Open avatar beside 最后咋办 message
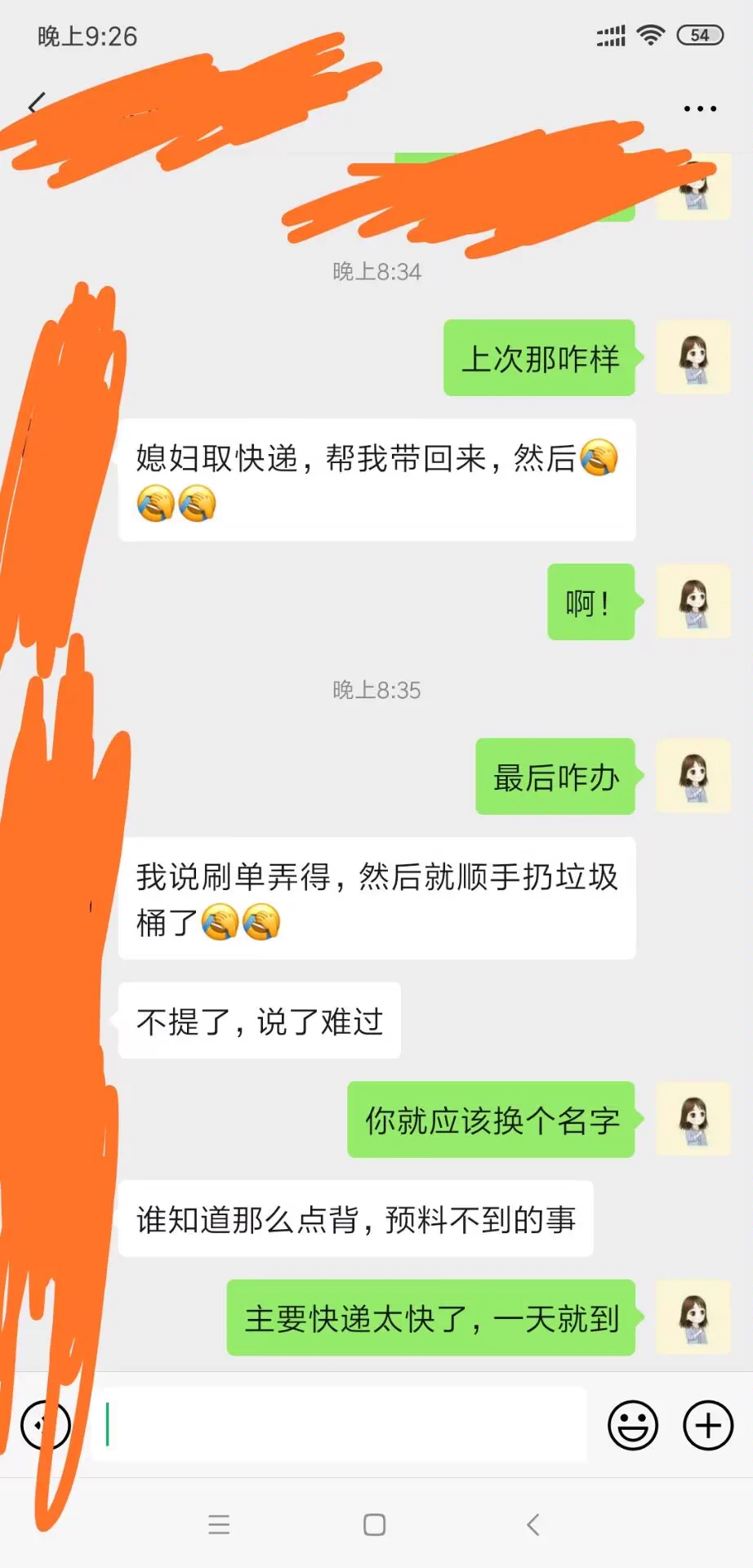Image resolution: width=753 pixels, height=1568 pixels. coord(693,776)
